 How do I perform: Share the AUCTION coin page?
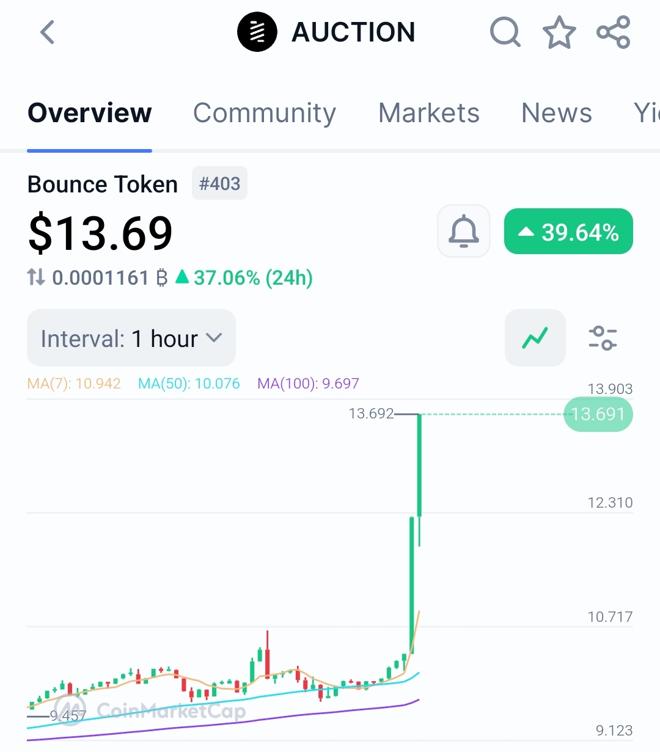[x=613, y=33]
